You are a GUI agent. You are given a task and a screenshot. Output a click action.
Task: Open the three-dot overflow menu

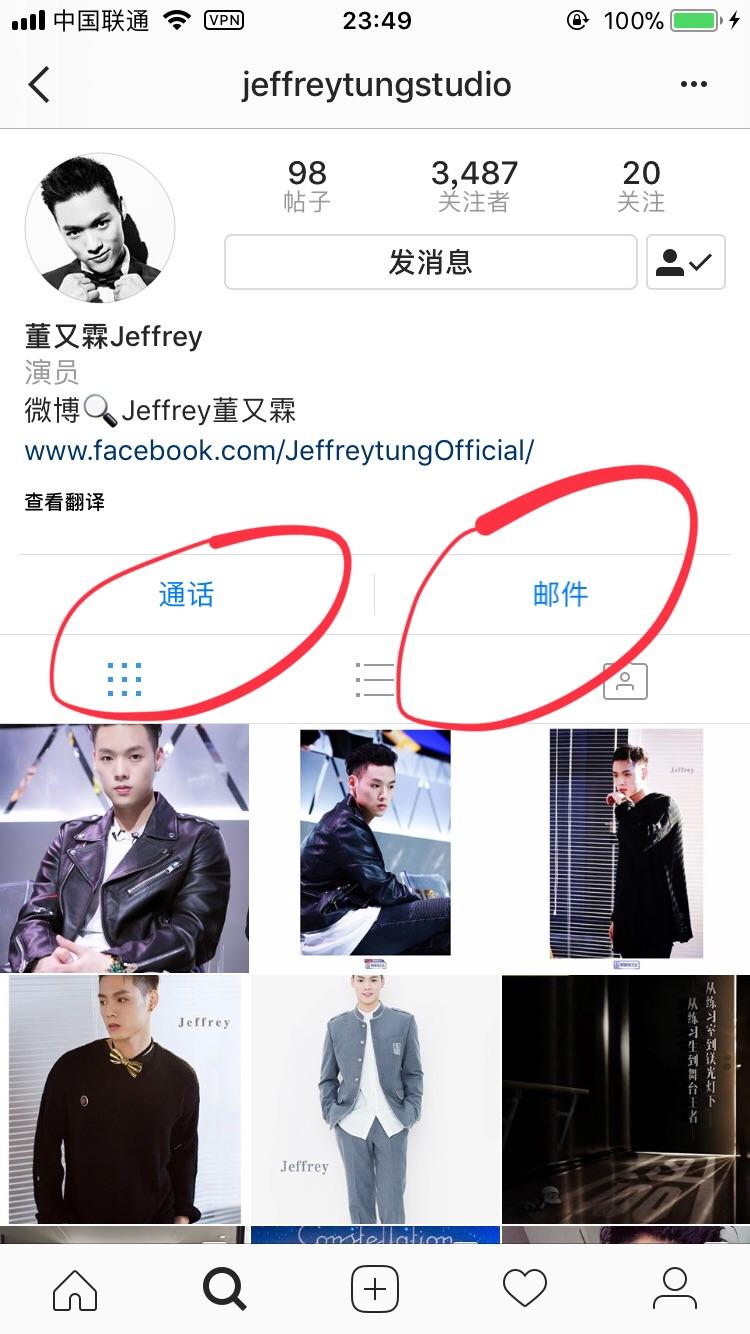pyautogui.click(x=693, y=85)
